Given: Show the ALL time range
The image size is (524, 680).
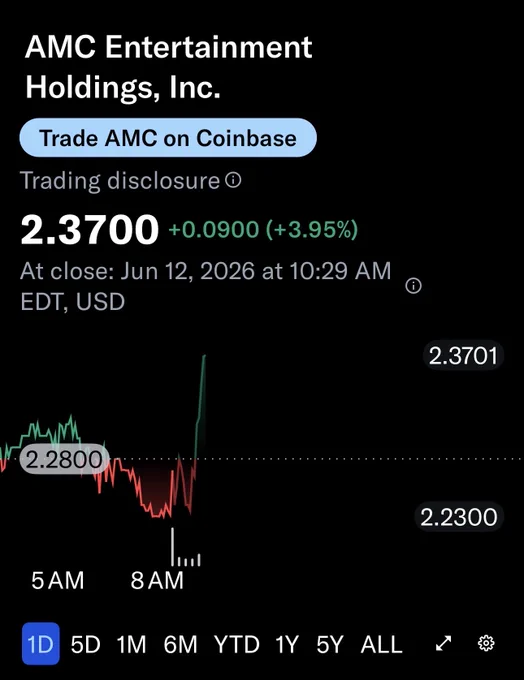Looking at the screenshot, I should [381, 644].
